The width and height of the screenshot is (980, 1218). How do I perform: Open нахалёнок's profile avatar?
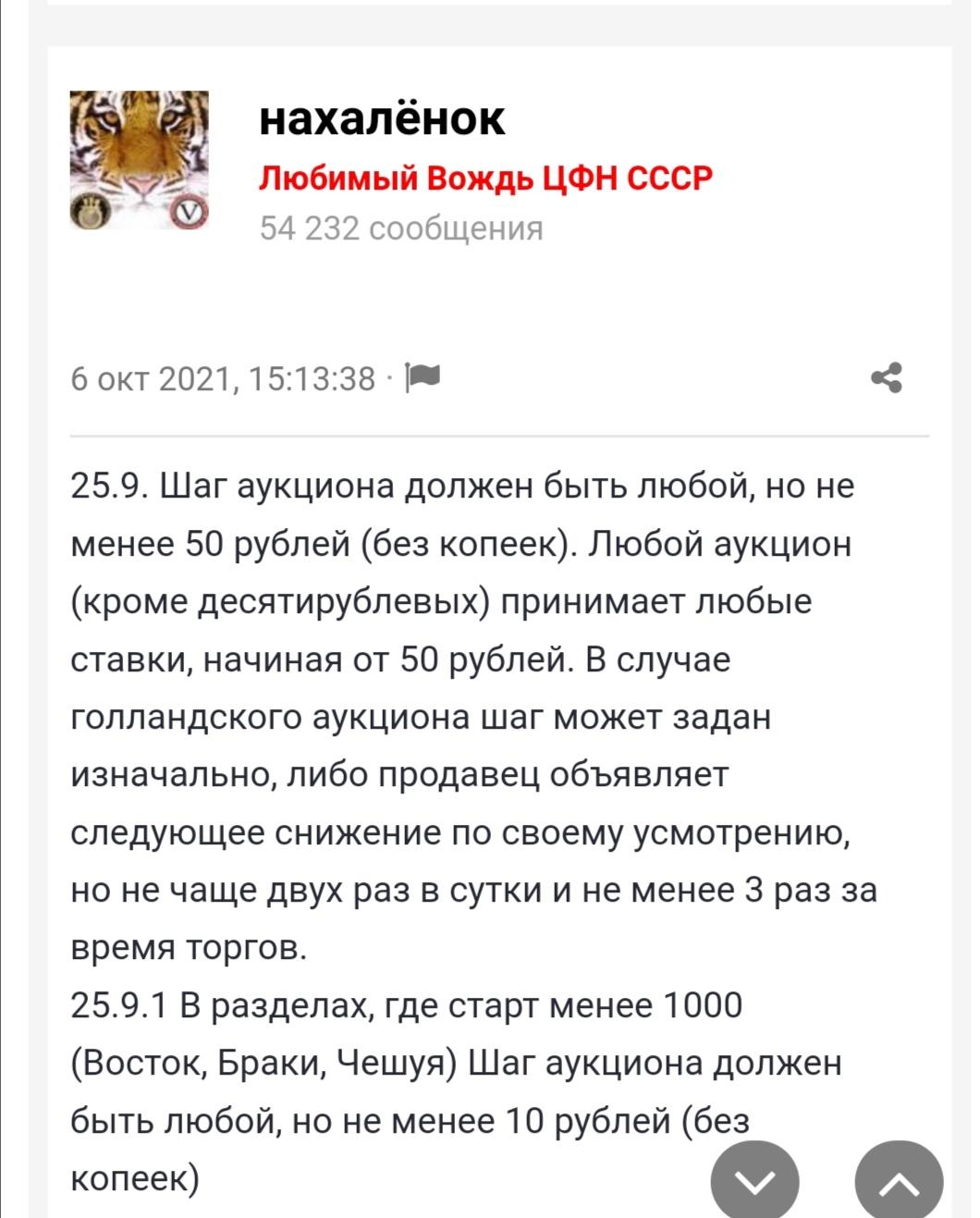tap(140, 159)
